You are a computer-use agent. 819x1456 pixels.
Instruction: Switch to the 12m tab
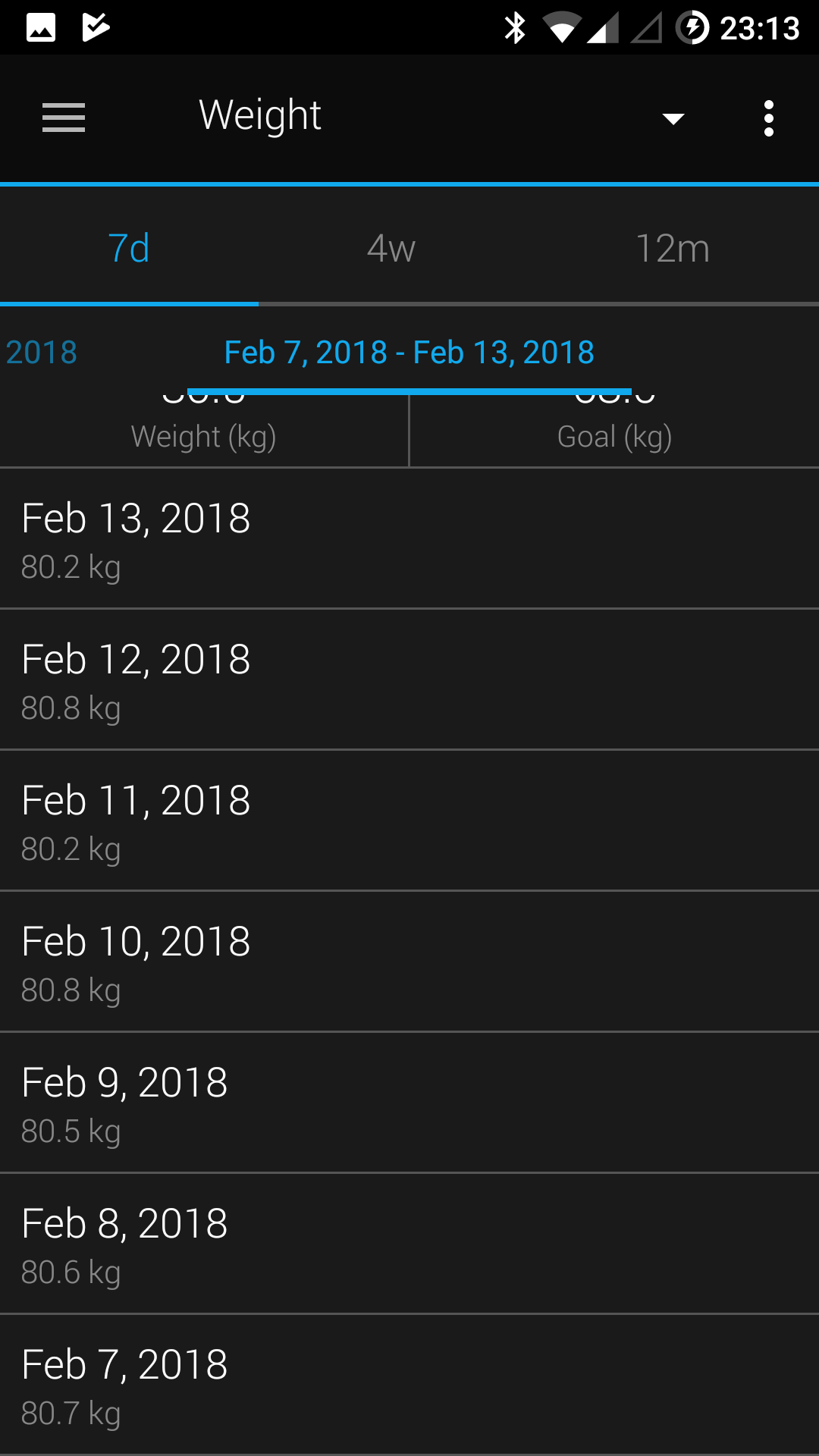pyautogui.click(x=672, y=248)
